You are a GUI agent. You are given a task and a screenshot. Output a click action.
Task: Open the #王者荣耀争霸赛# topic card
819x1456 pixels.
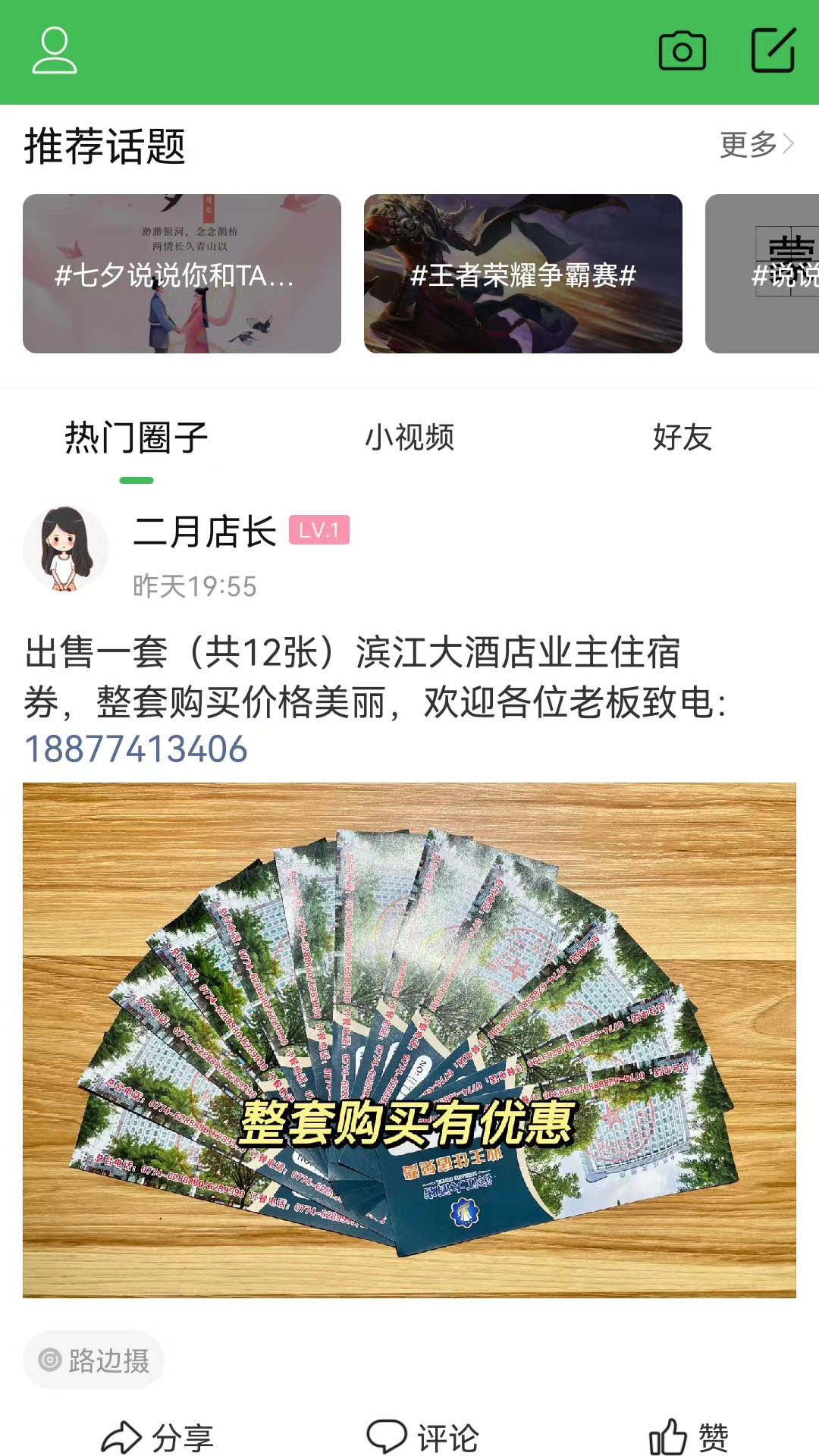click(x=523, y=274)
